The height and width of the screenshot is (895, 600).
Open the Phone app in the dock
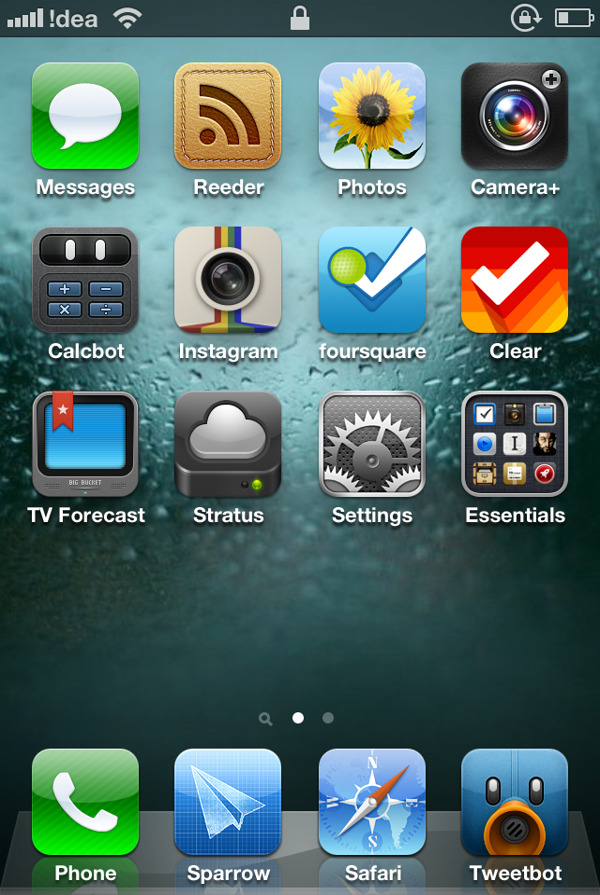[85, 802]
